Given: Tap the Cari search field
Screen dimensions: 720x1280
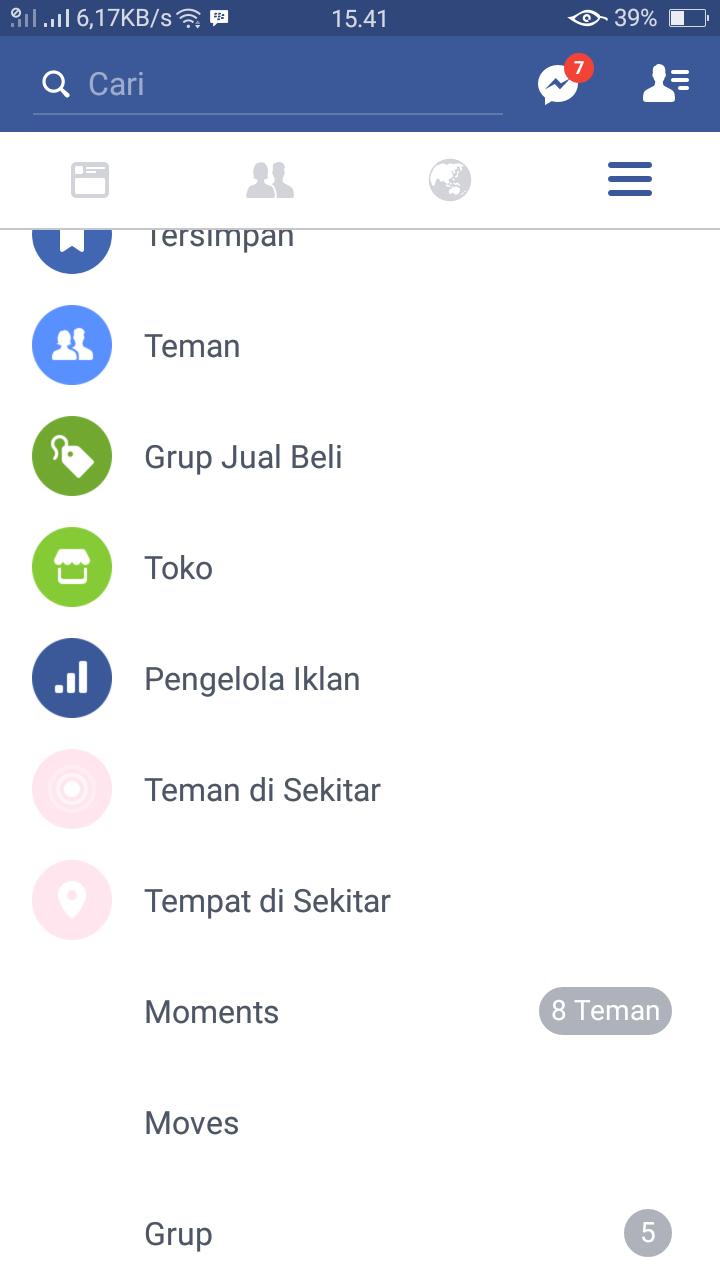Looking at the screenshot, I should 270,85.
